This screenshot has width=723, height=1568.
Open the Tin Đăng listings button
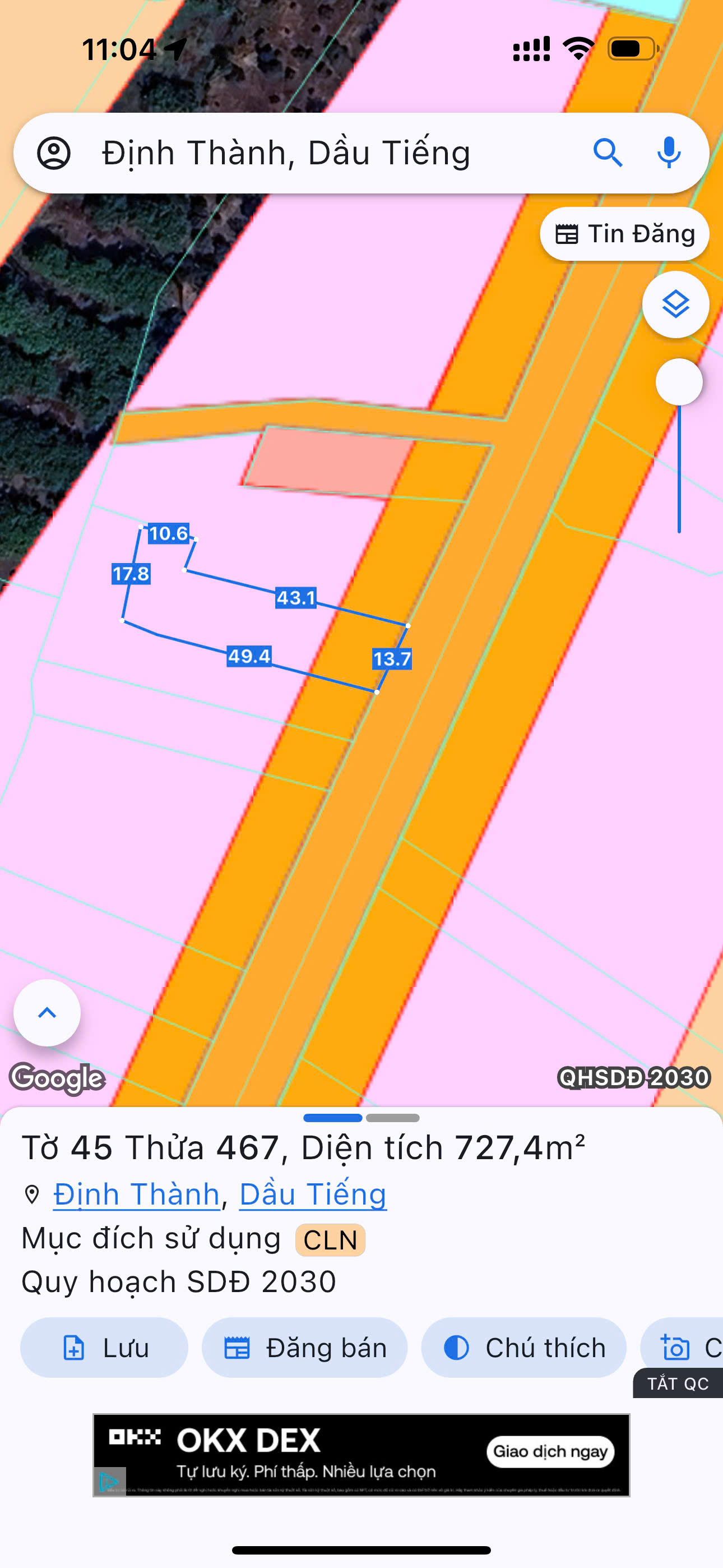click(624, 234)
